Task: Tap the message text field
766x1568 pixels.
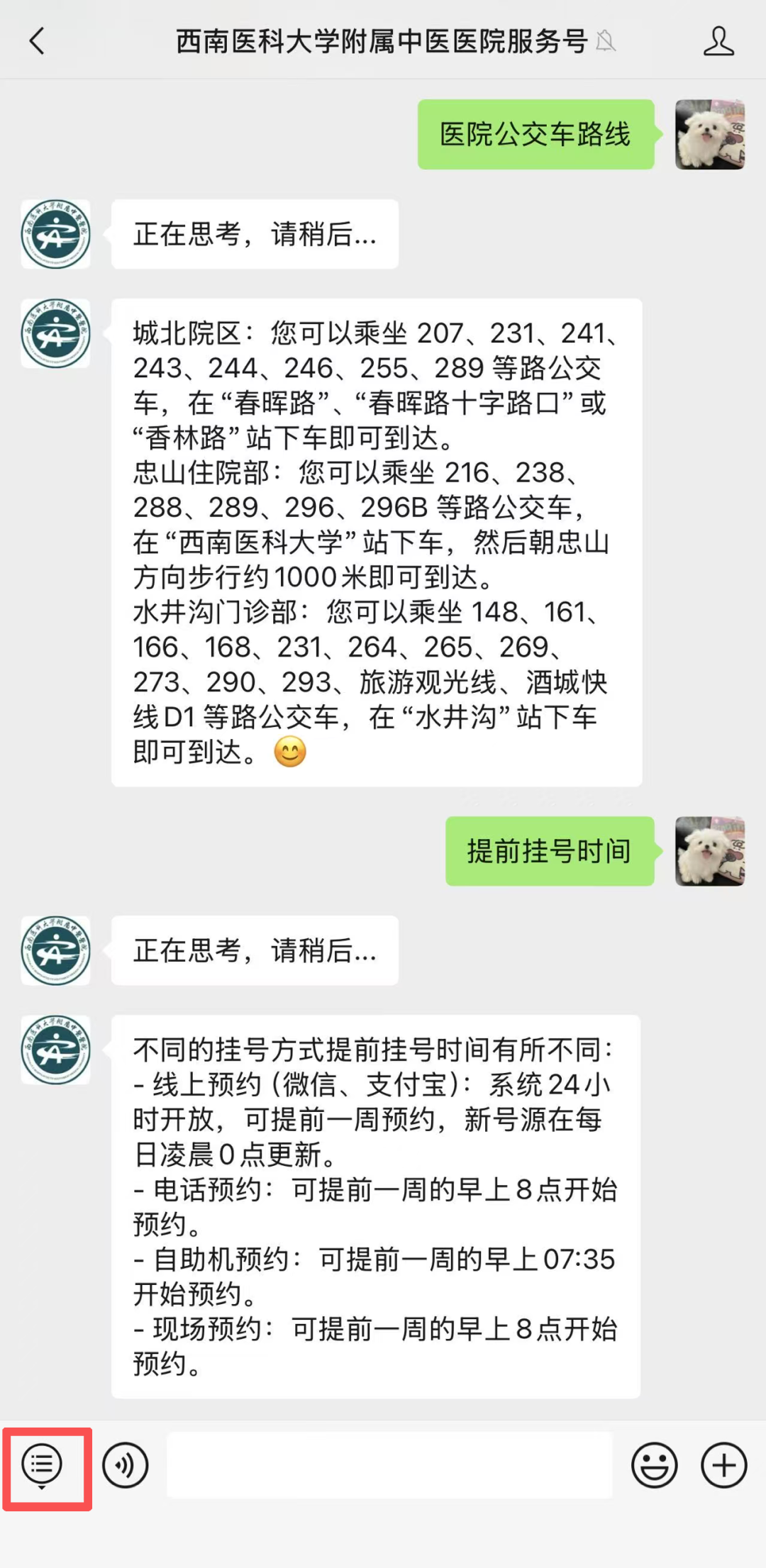Action: pyautogui.click(x=389, y=1465)
